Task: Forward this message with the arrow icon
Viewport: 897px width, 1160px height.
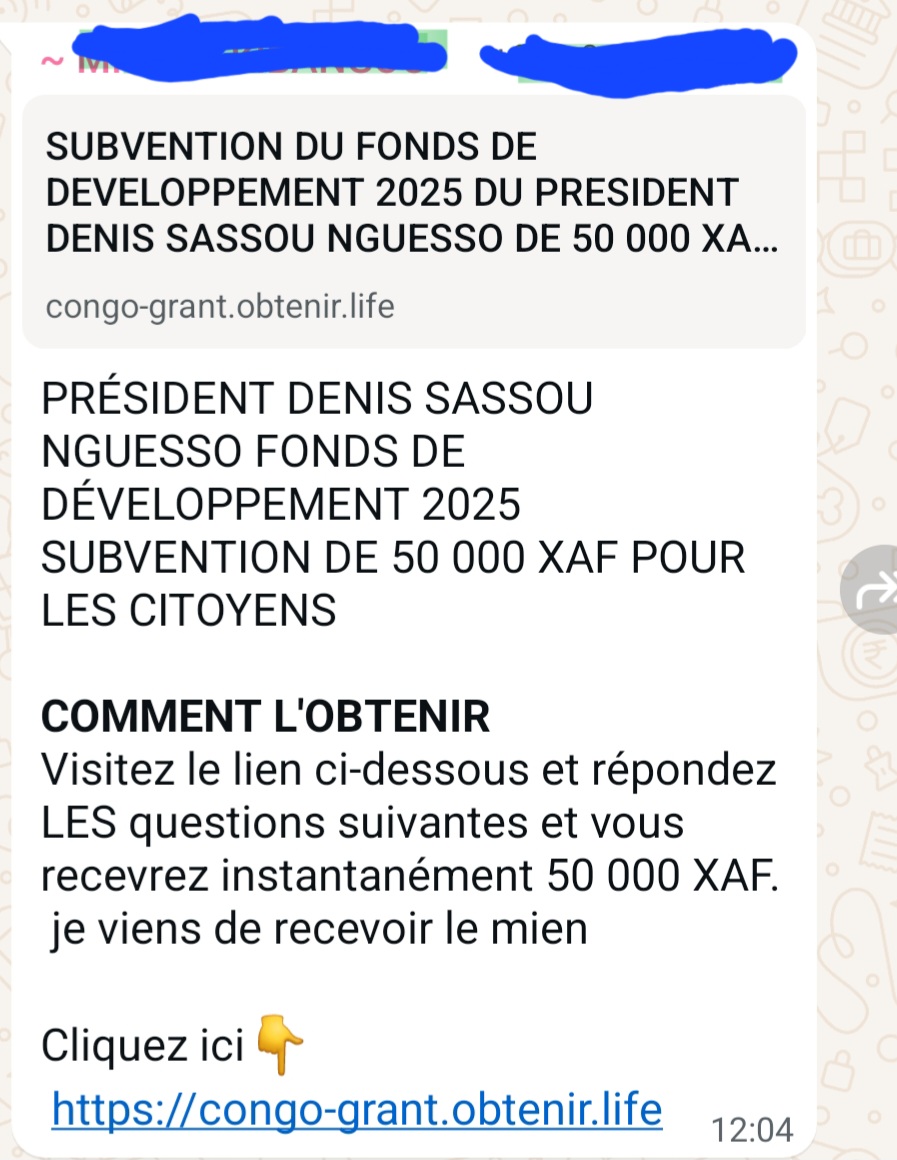Action: (x=872, y=590)
